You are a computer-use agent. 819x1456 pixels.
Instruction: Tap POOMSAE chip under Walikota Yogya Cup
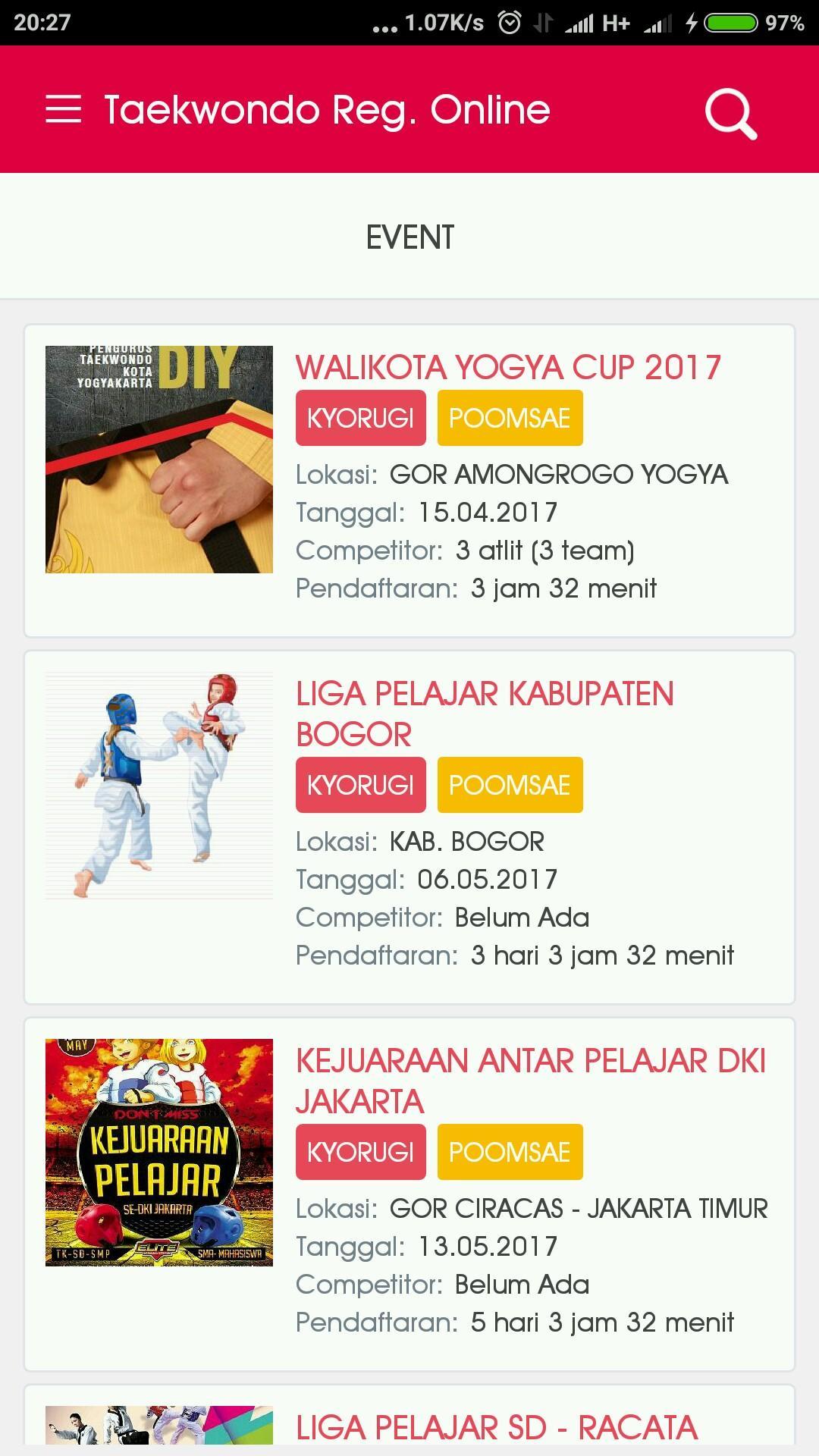tap(510, 418)
